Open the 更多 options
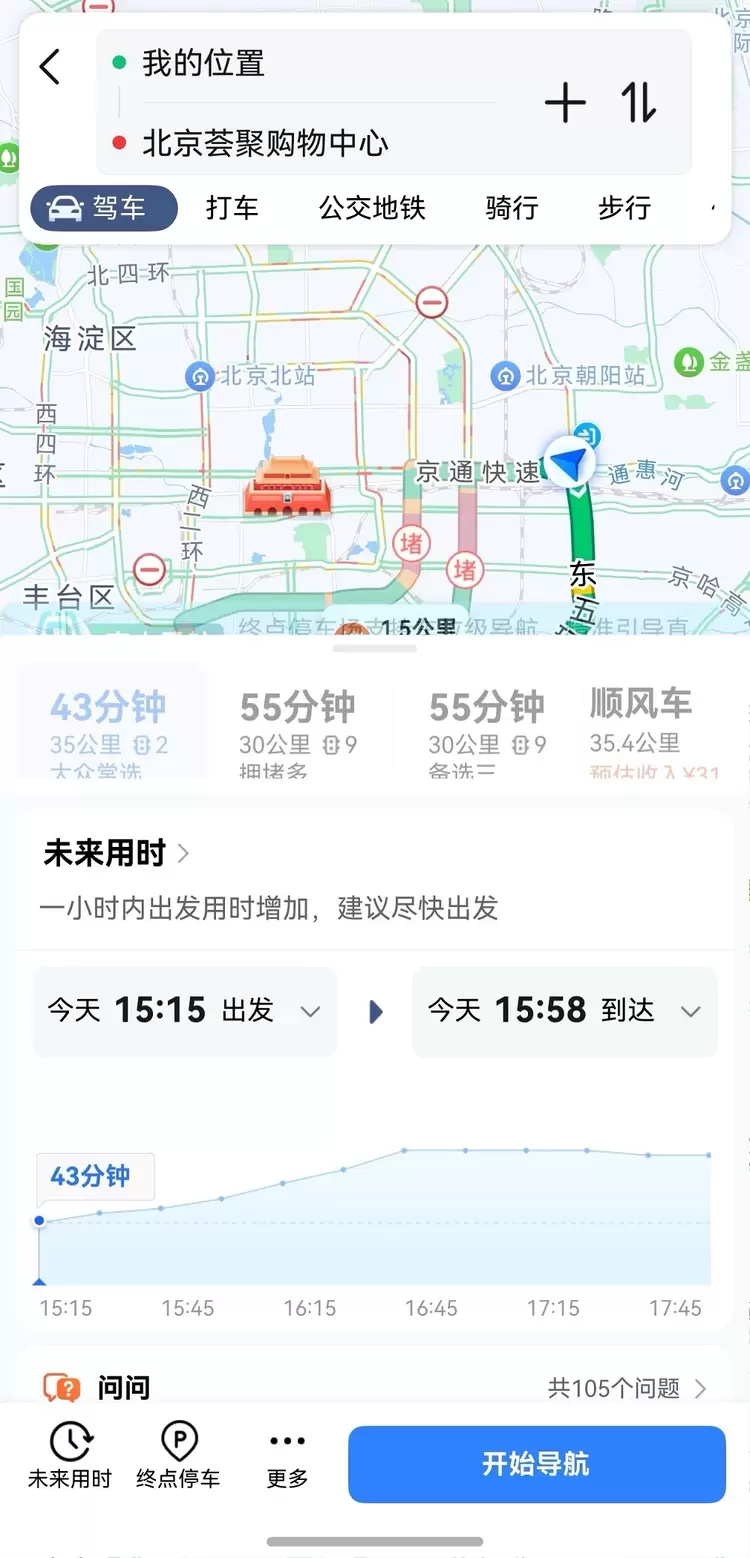The image size is (750, 1558). pos(287,1457)
